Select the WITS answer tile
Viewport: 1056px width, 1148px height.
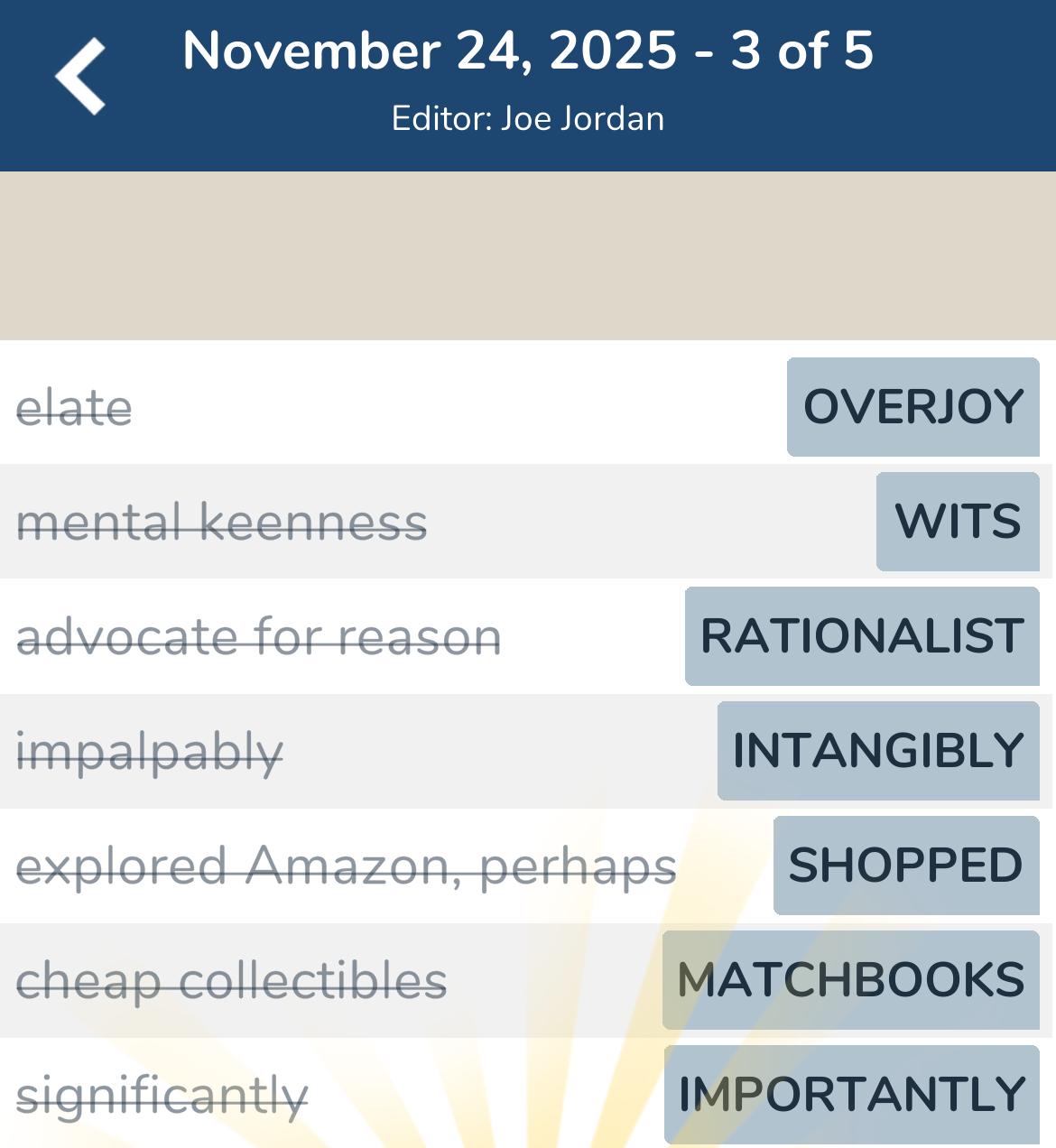coord(957,521)
